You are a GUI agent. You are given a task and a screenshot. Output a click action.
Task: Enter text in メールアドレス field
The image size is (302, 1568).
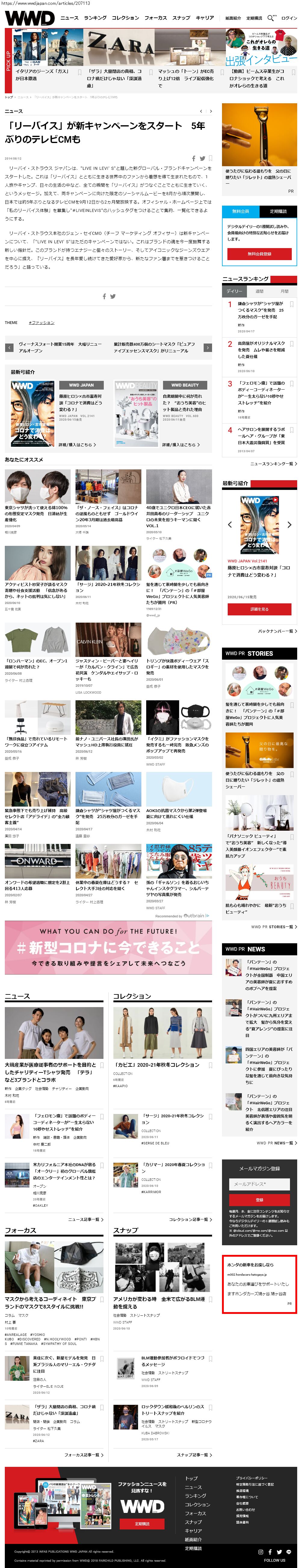click(260, 1184)
